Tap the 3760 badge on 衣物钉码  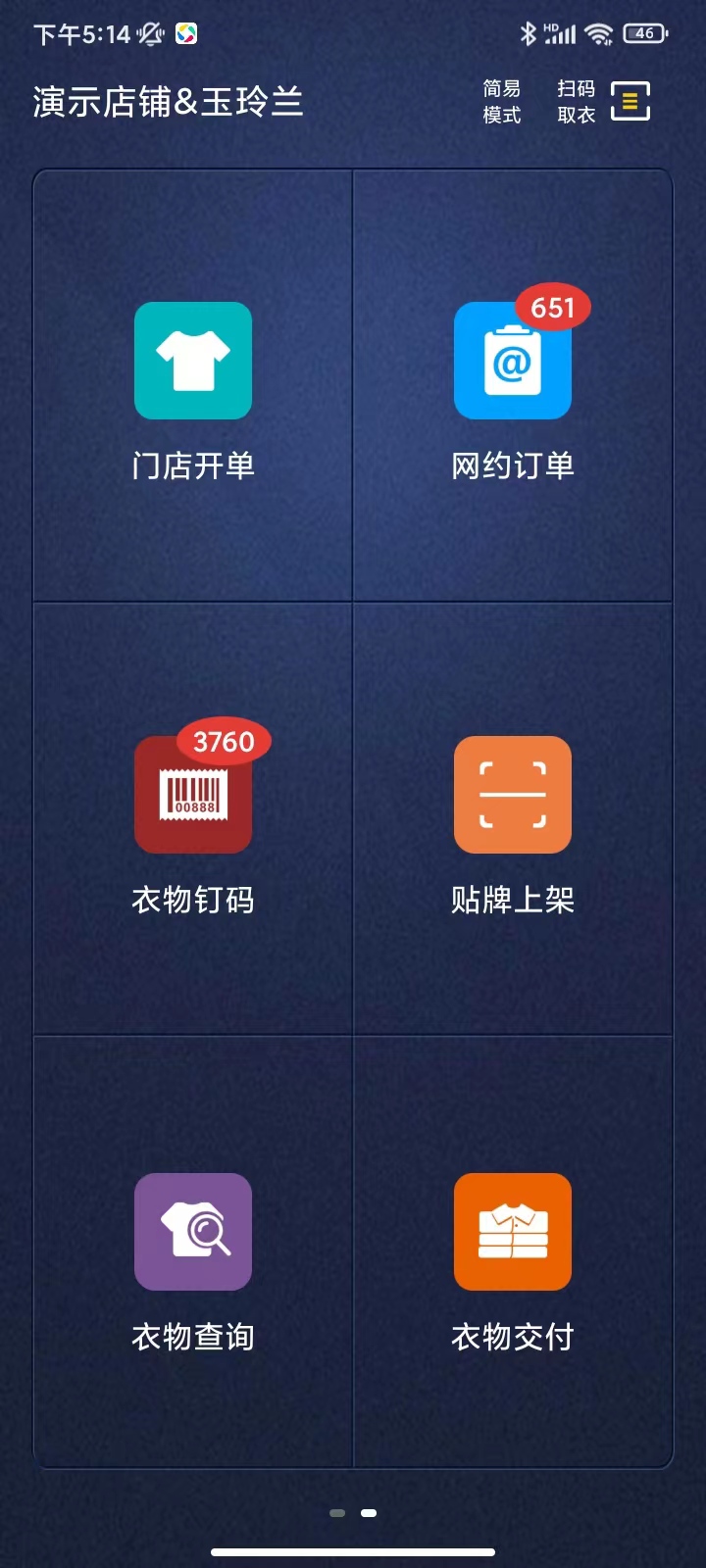click(222, 742)
